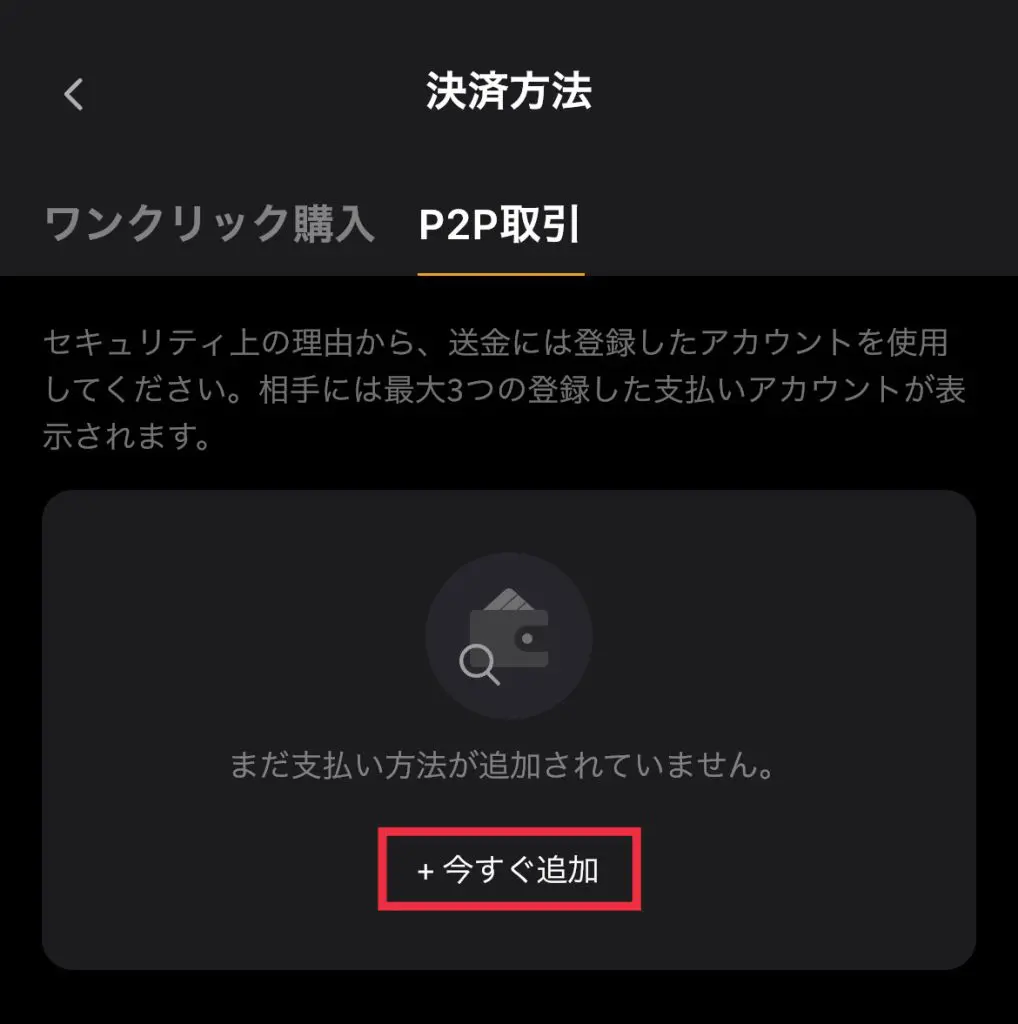1018x1024 pixels.
Task: Select the P2P取引 tab
Action: [x=500, y=226]
